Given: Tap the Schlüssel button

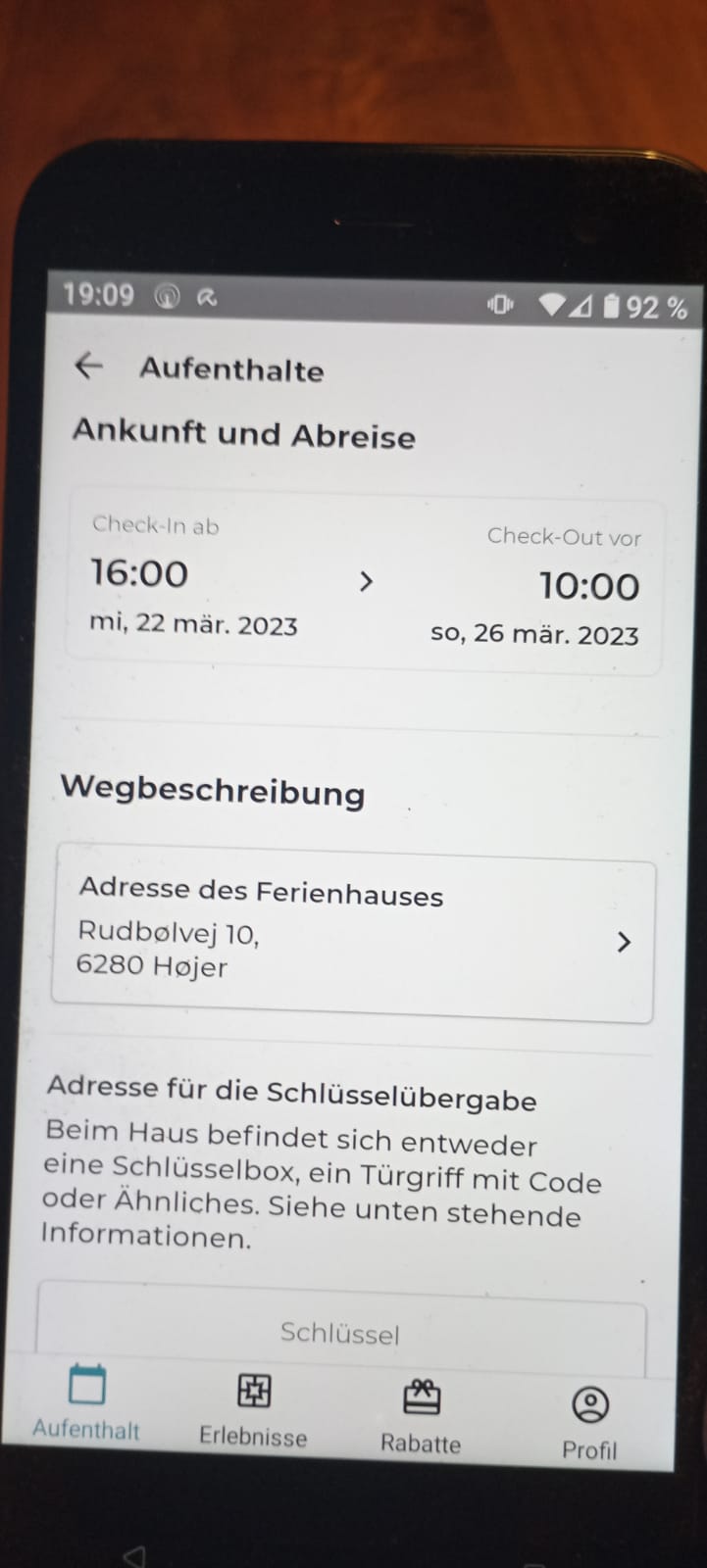Looking at the screenshot, I should (x=339, y=1333).
